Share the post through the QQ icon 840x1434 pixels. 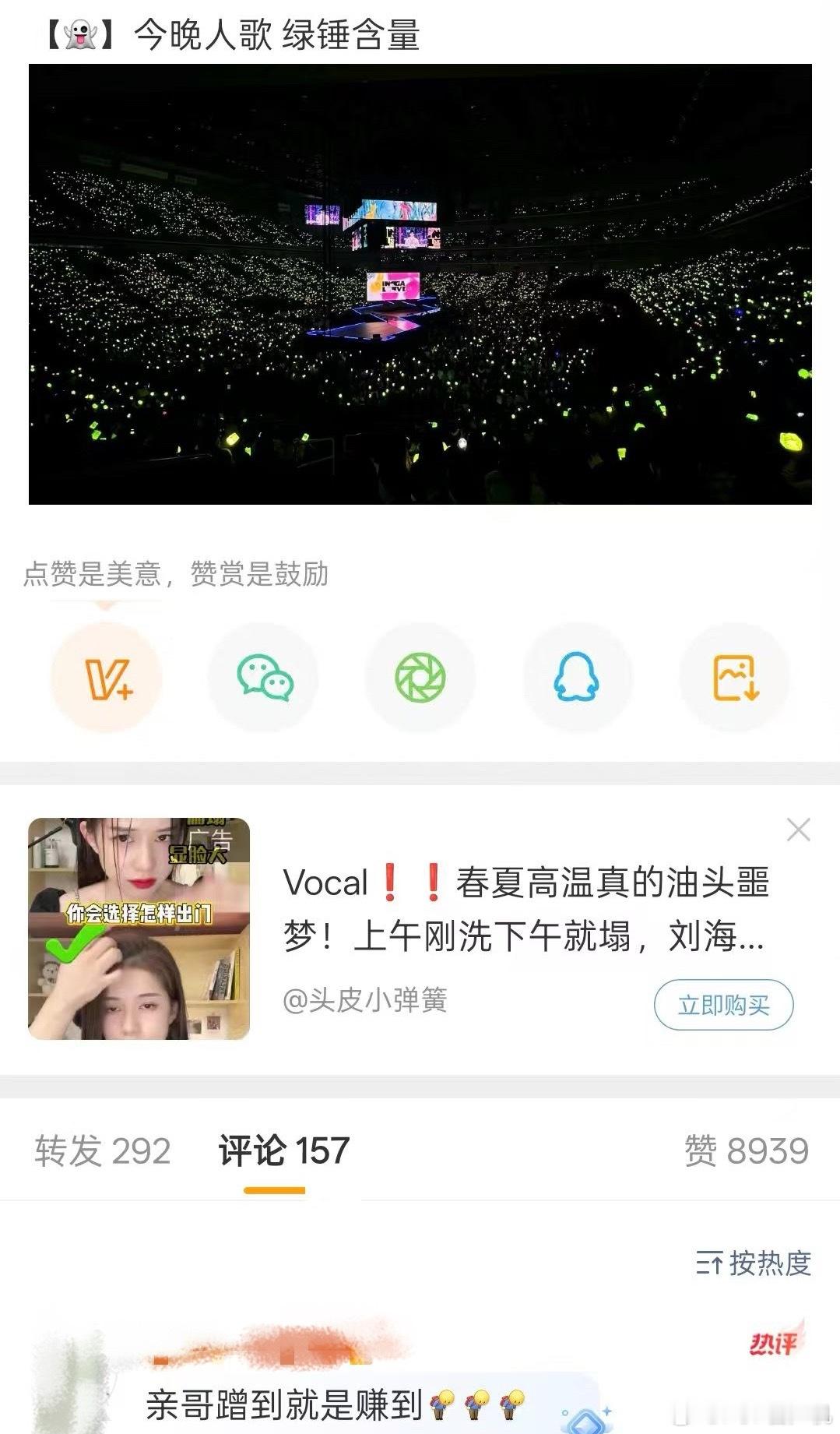point(578,677)
